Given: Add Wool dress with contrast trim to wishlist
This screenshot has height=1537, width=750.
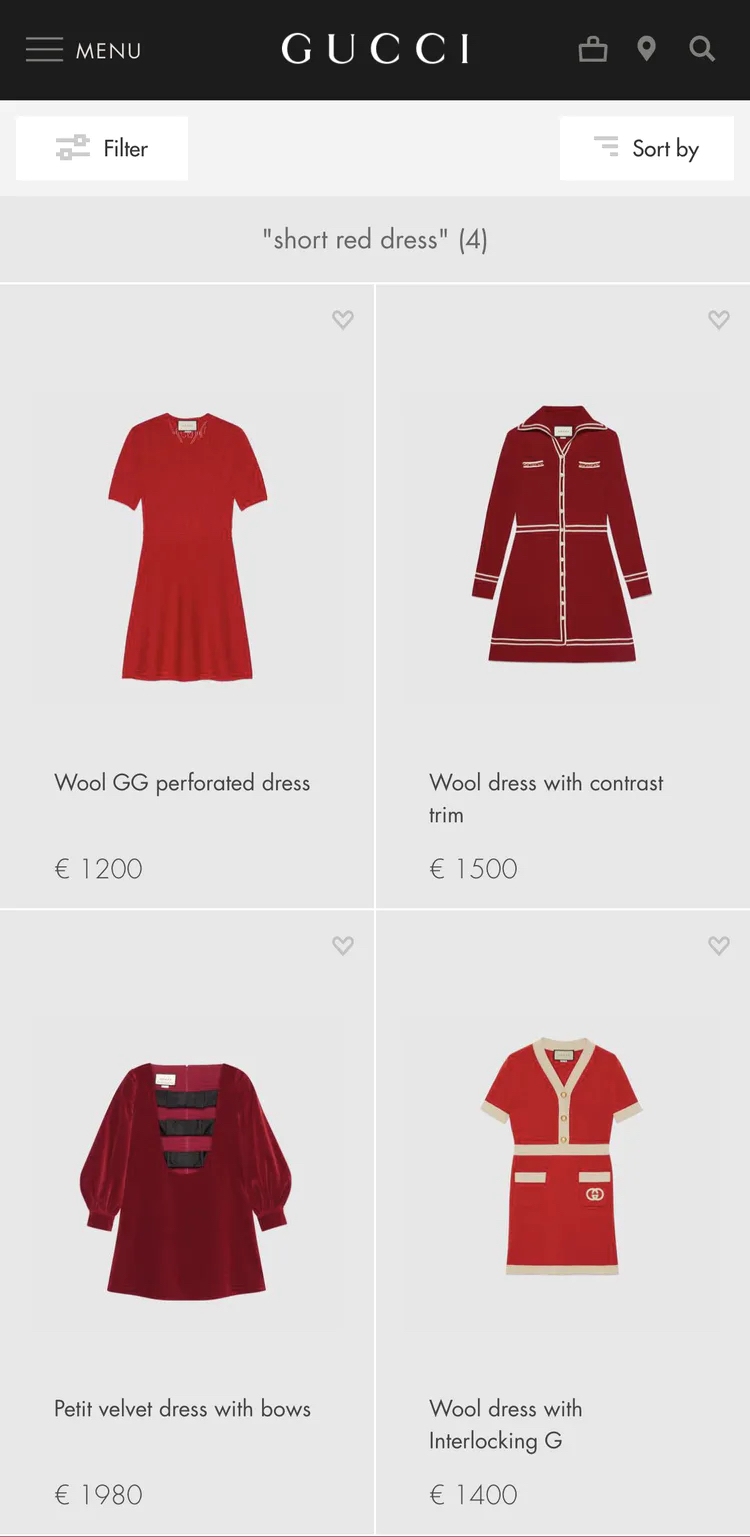Looking at the screenshot, I should [x=718, y=320].
